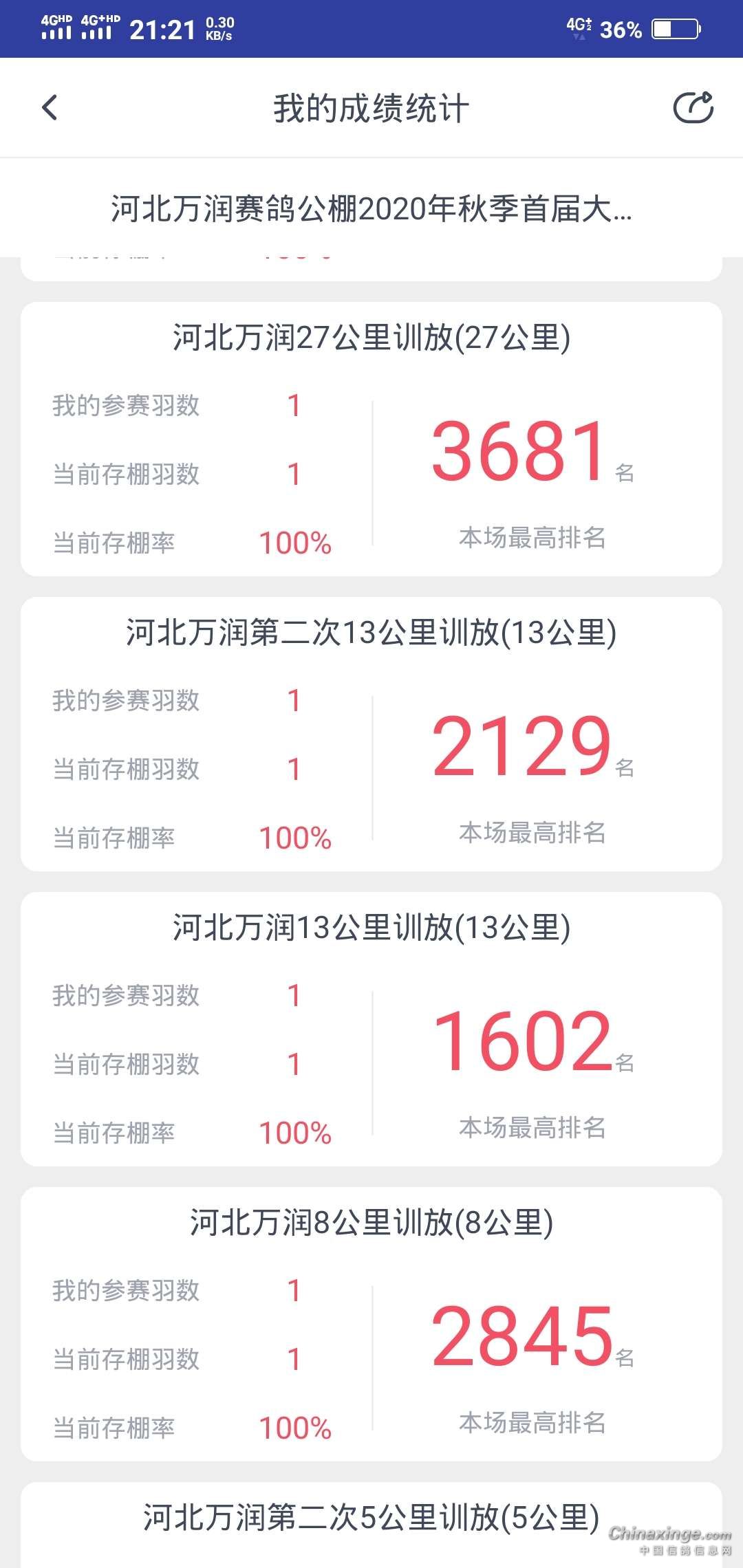The height and width of the screenshot is (1568, 743).
Task: View the 河北万润13公里训放(13公里) card
Action: (371, 1029)
